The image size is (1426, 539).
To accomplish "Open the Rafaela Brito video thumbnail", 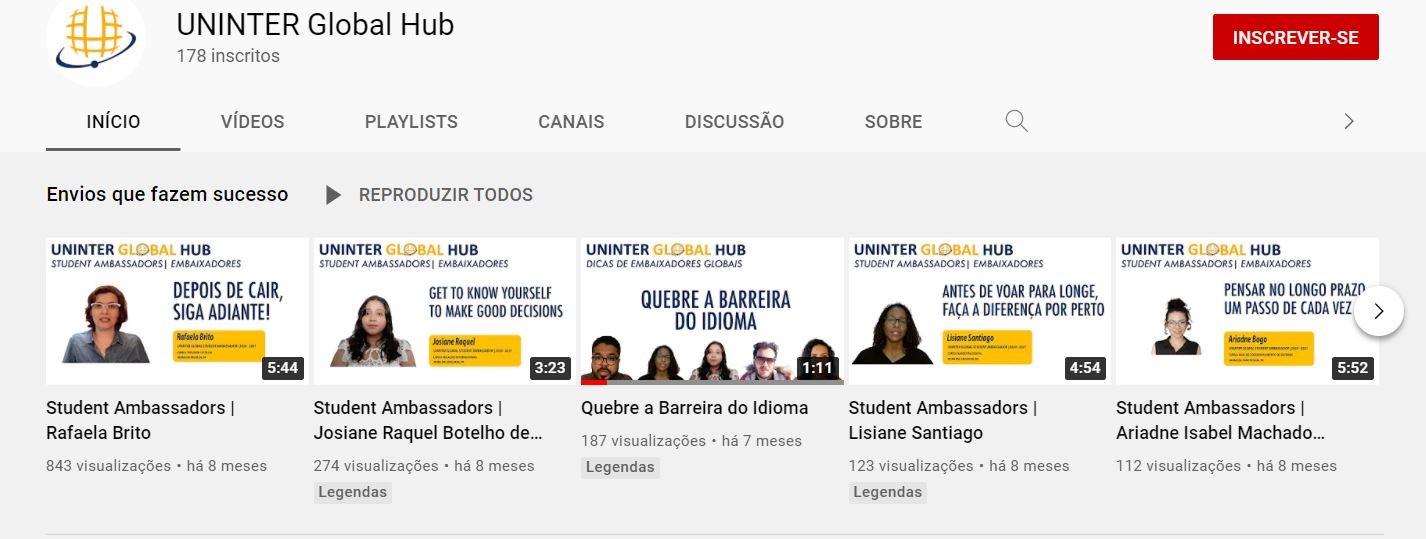I will (x=177, y=311).
